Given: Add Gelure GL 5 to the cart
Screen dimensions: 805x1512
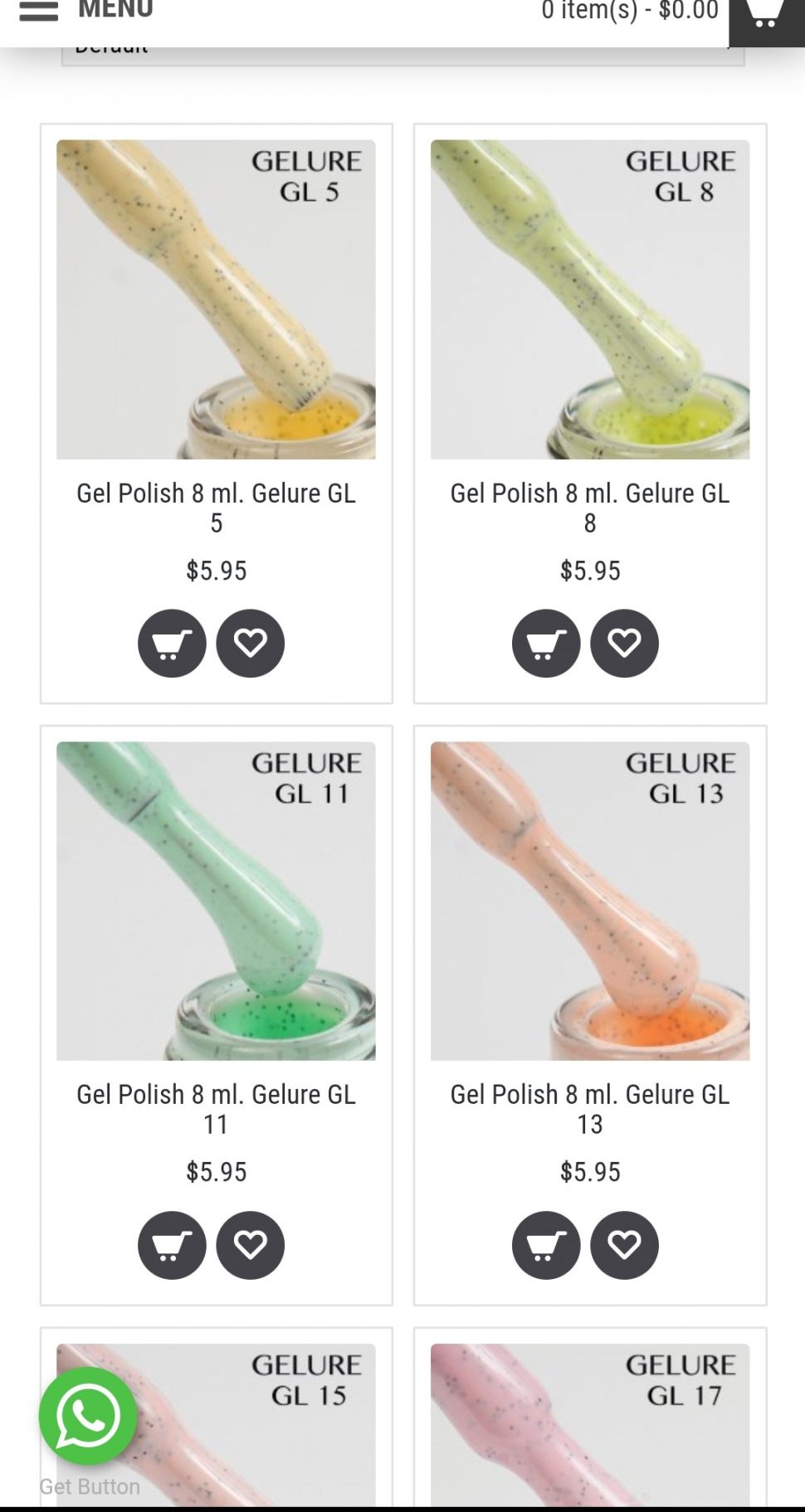Looking at the screenshot, I should [172, 644].
